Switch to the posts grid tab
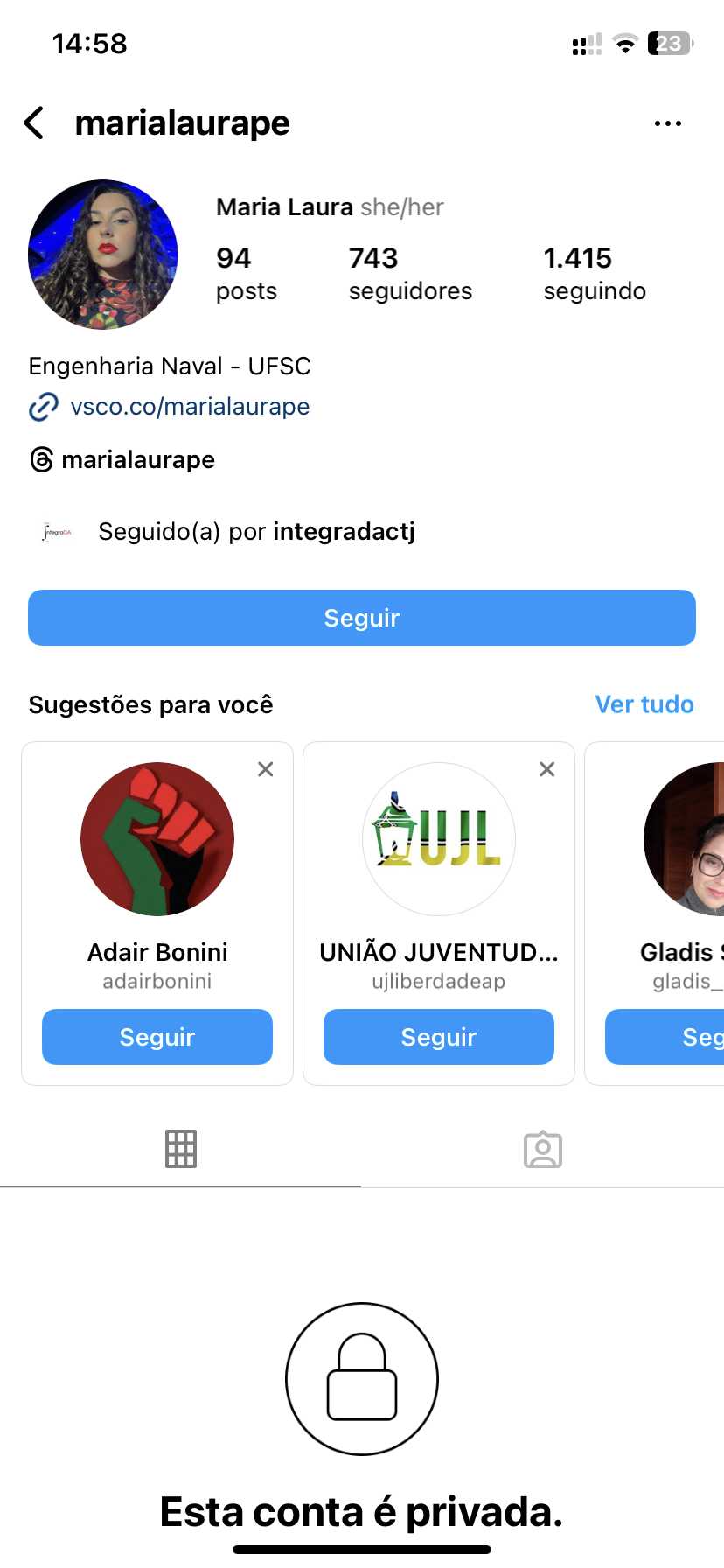 181,1149
